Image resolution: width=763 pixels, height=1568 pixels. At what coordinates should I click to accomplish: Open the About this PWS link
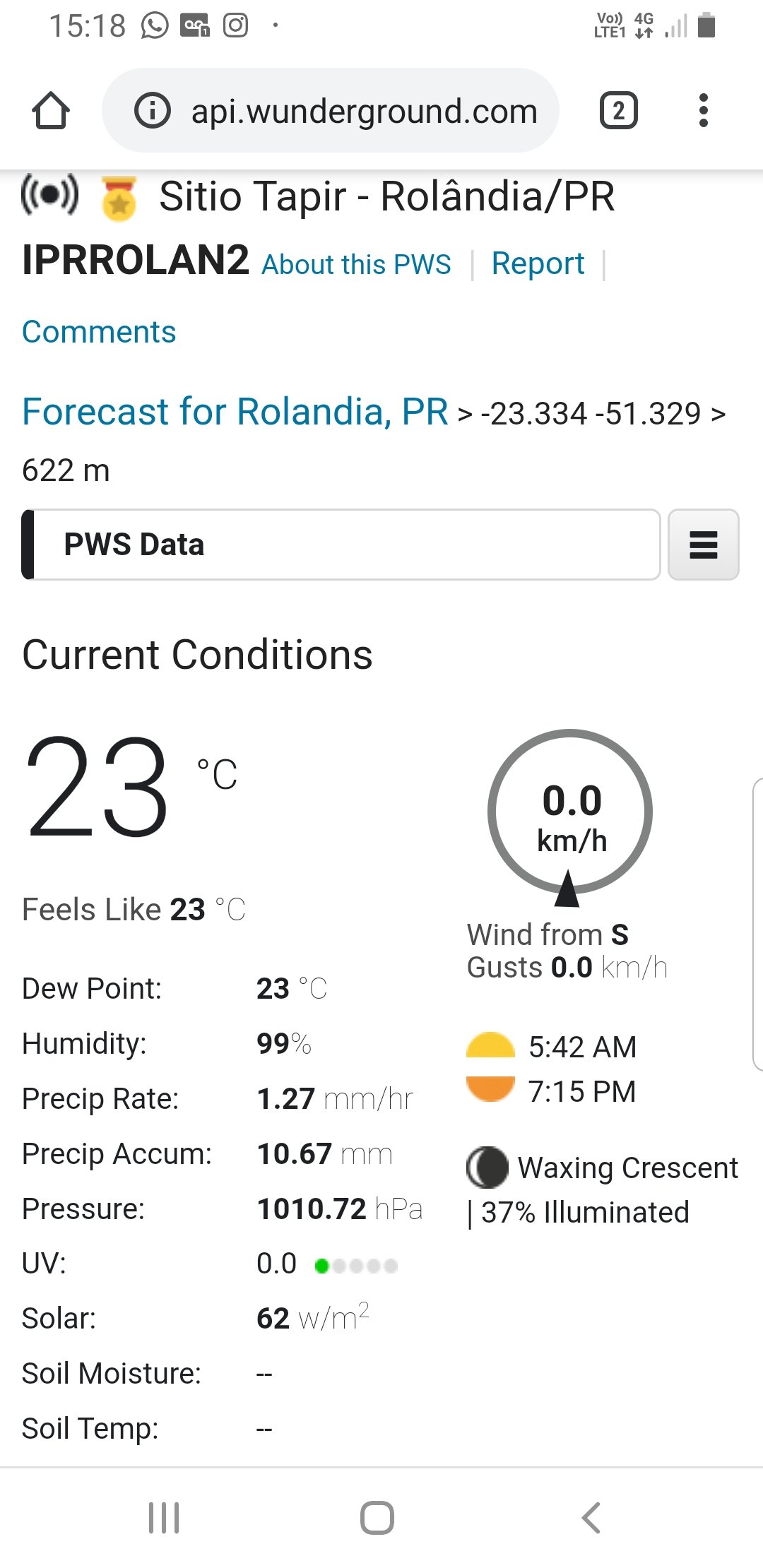coord(356,265)
